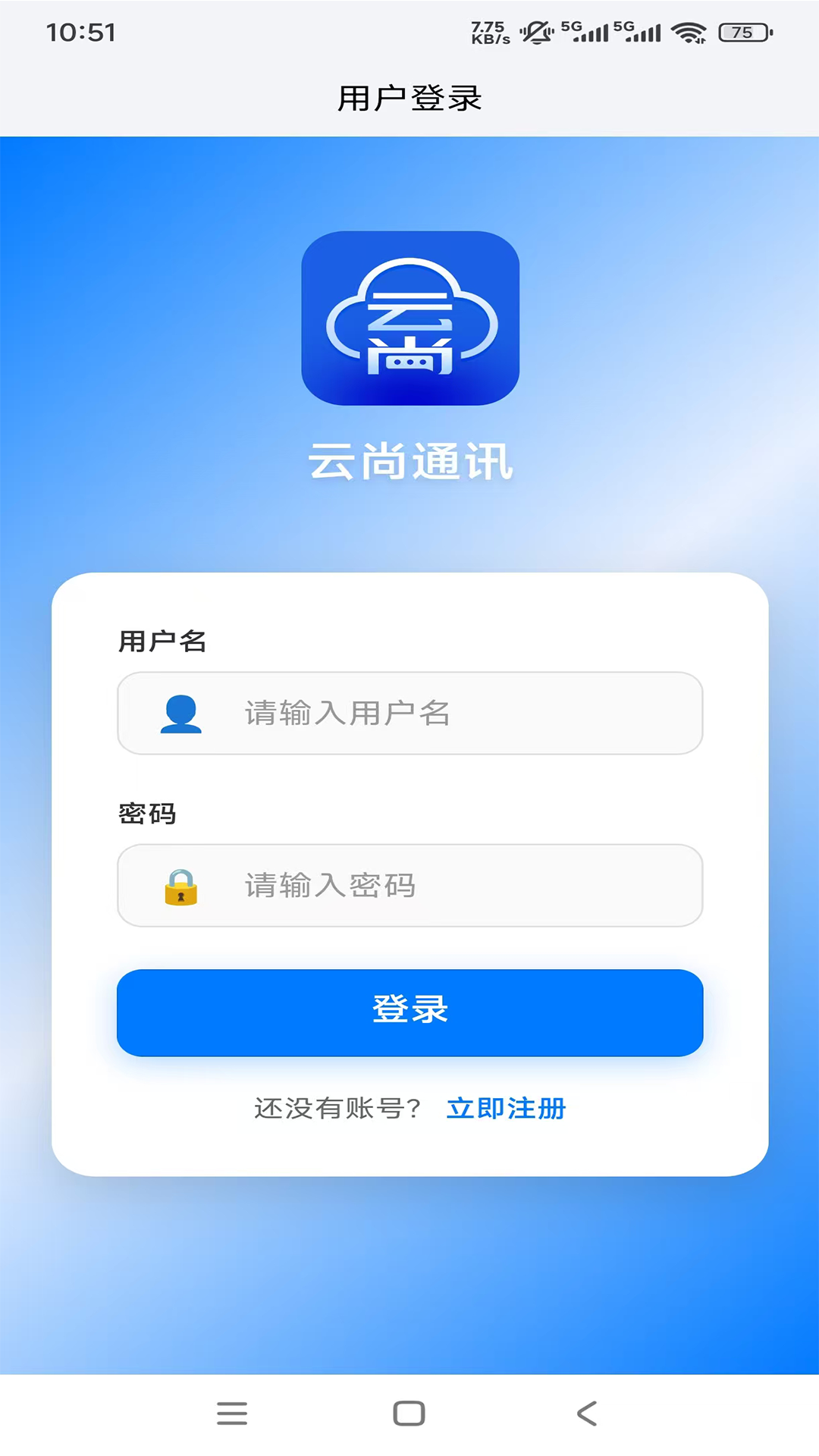Tap the muted notification icon in status bar
819x1456 pixels.
point(535,30)
